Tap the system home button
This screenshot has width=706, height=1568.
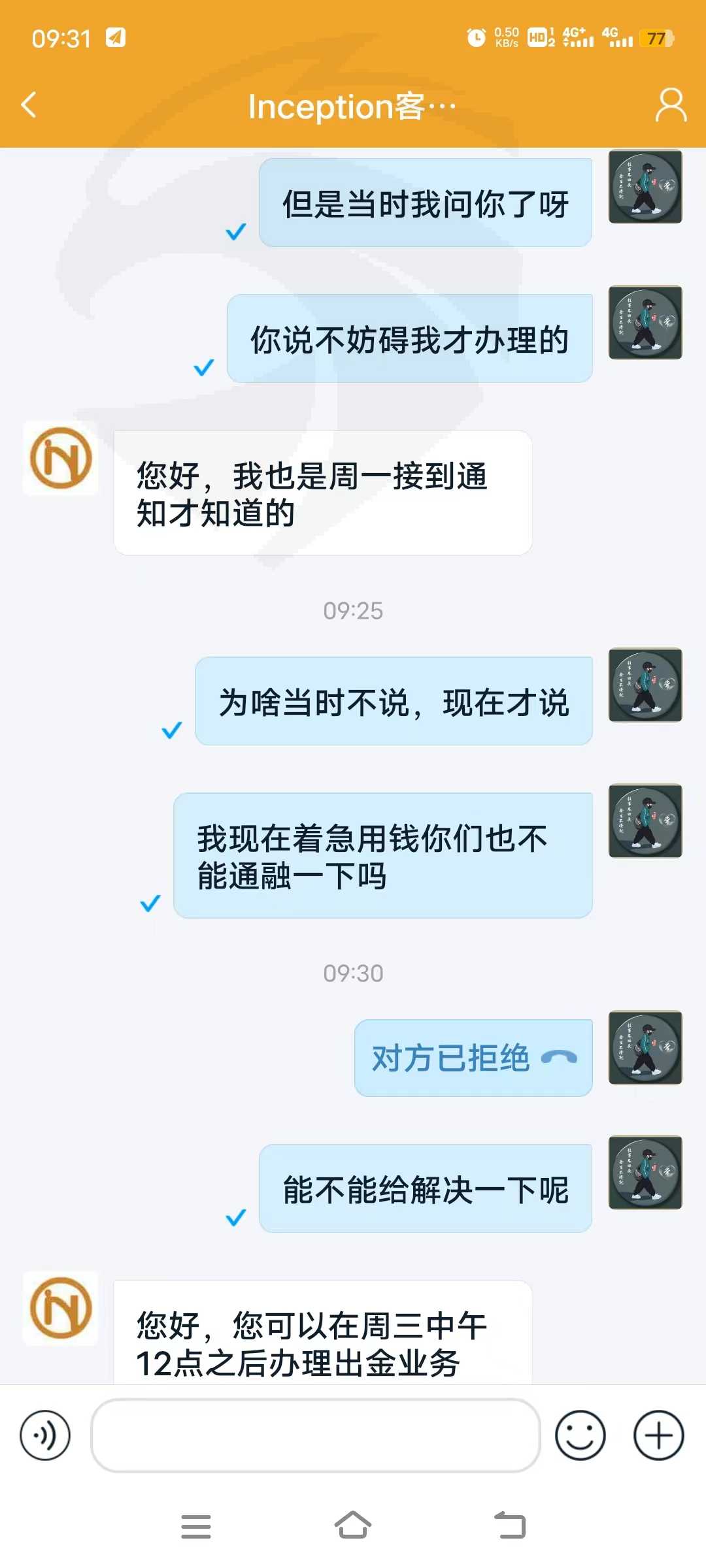353,1526
